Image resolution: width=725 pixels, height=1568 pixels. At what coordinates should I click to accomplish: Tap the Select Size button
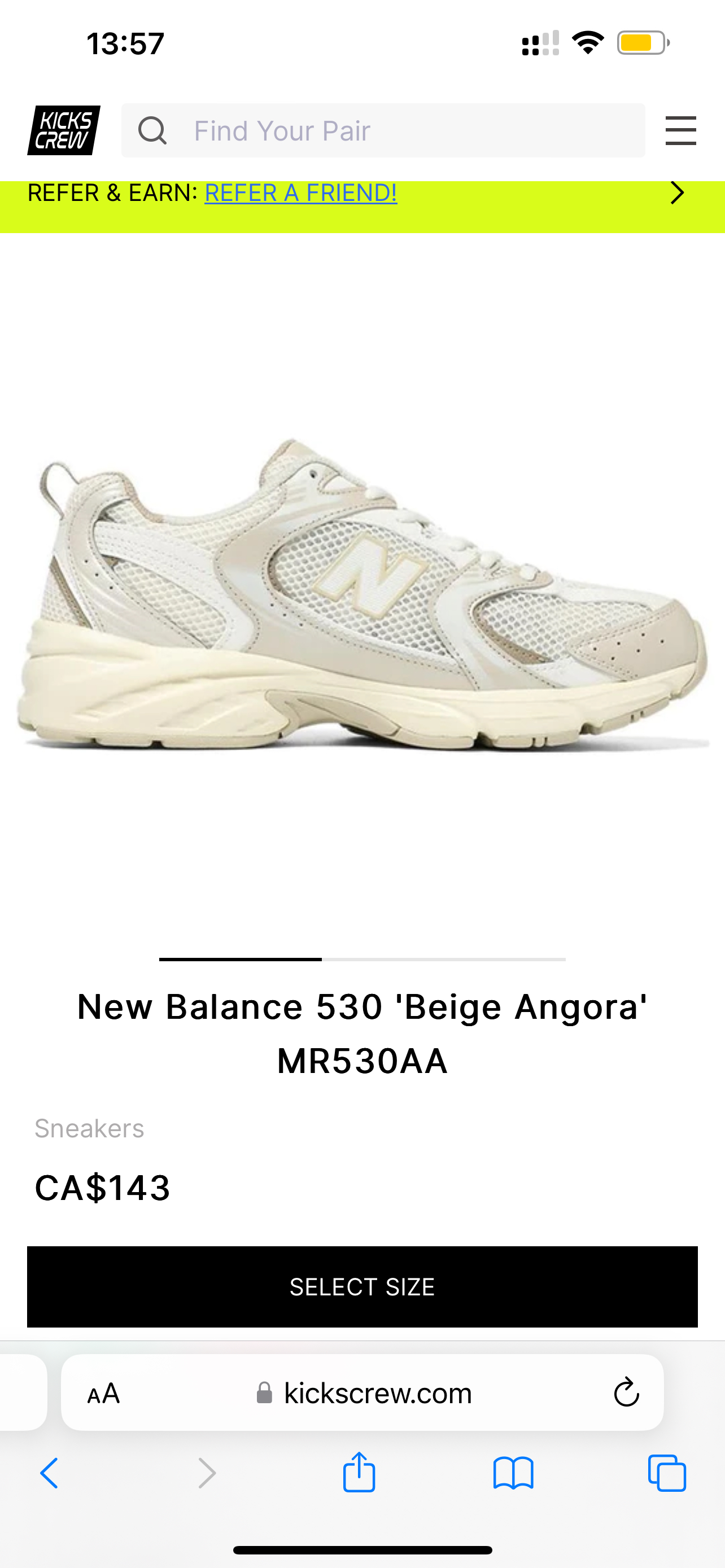[x=362, y=1286]
